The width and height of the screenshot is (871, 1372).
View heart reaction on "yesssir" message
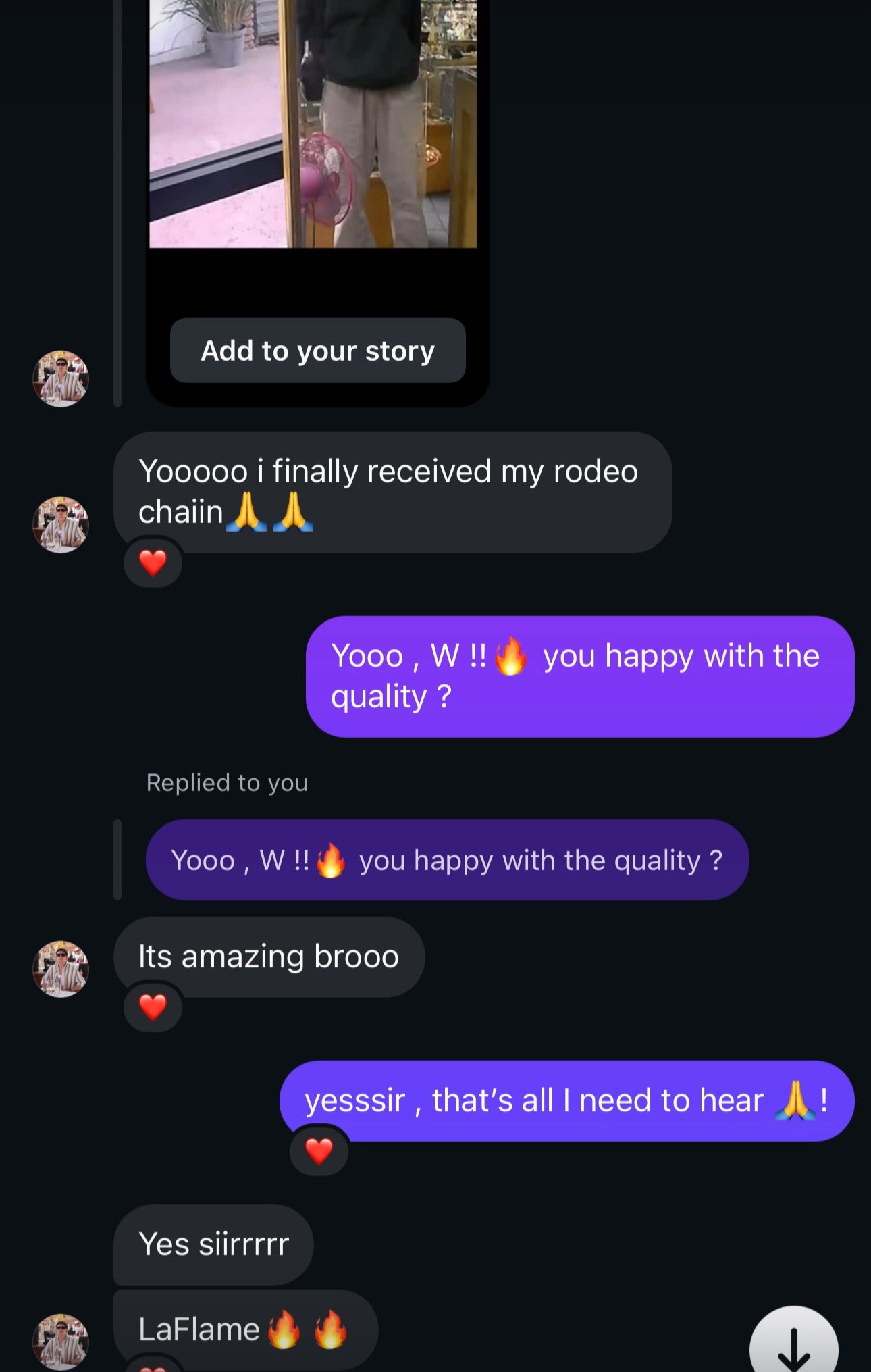pos(319,1151)
